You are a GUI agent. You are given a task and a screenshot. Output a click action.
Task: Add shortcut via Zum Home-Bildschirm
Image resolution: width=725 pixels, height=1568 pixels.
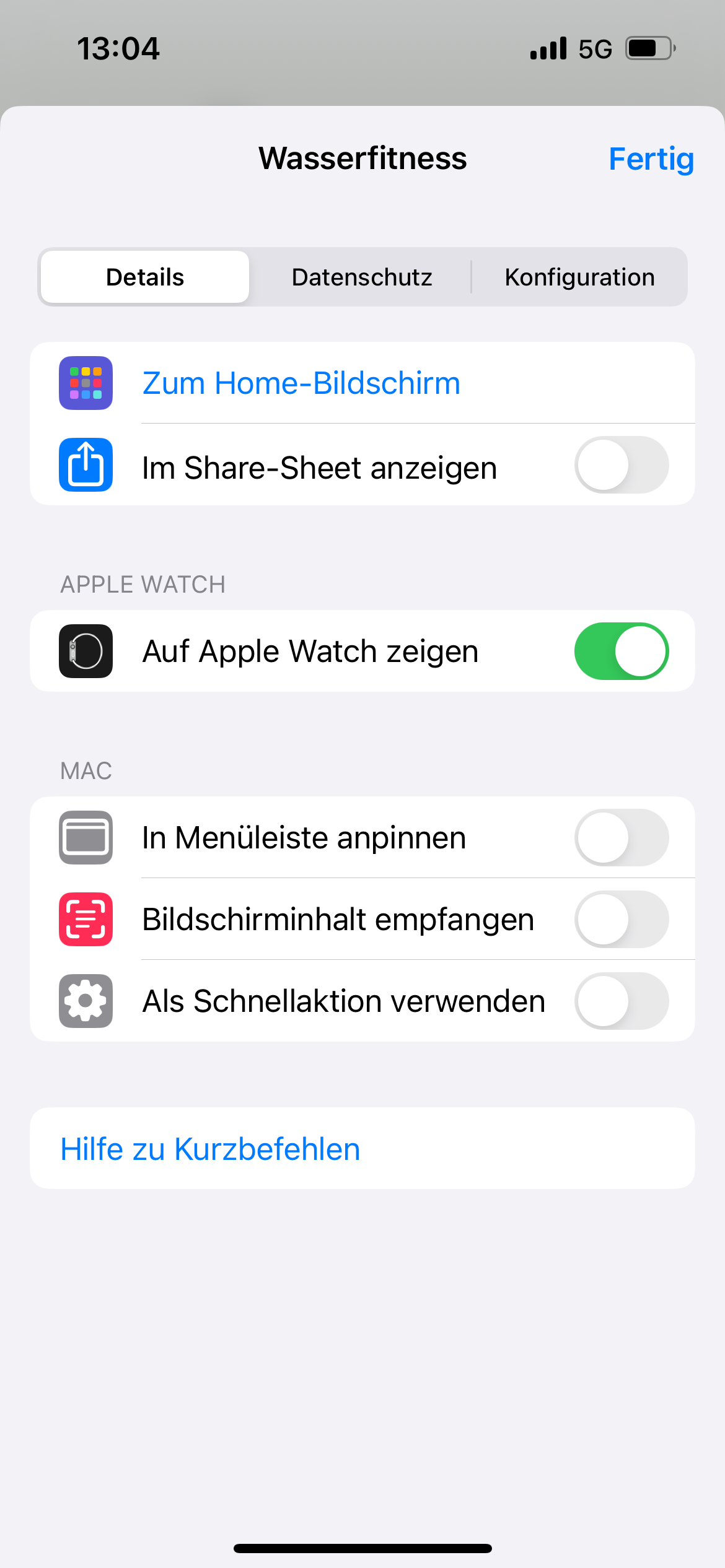pyautogui.click(x=301, y=383)
